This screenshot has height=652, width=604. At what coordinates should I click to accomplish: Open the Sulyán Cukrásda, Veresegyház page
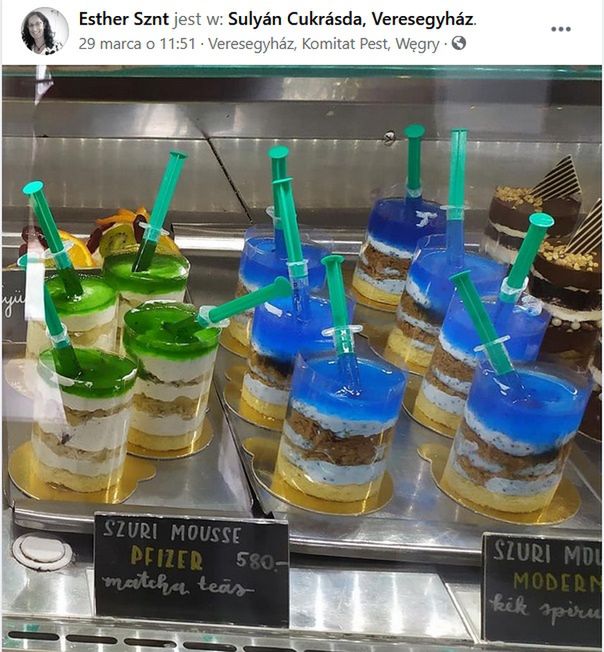point(351,19)
